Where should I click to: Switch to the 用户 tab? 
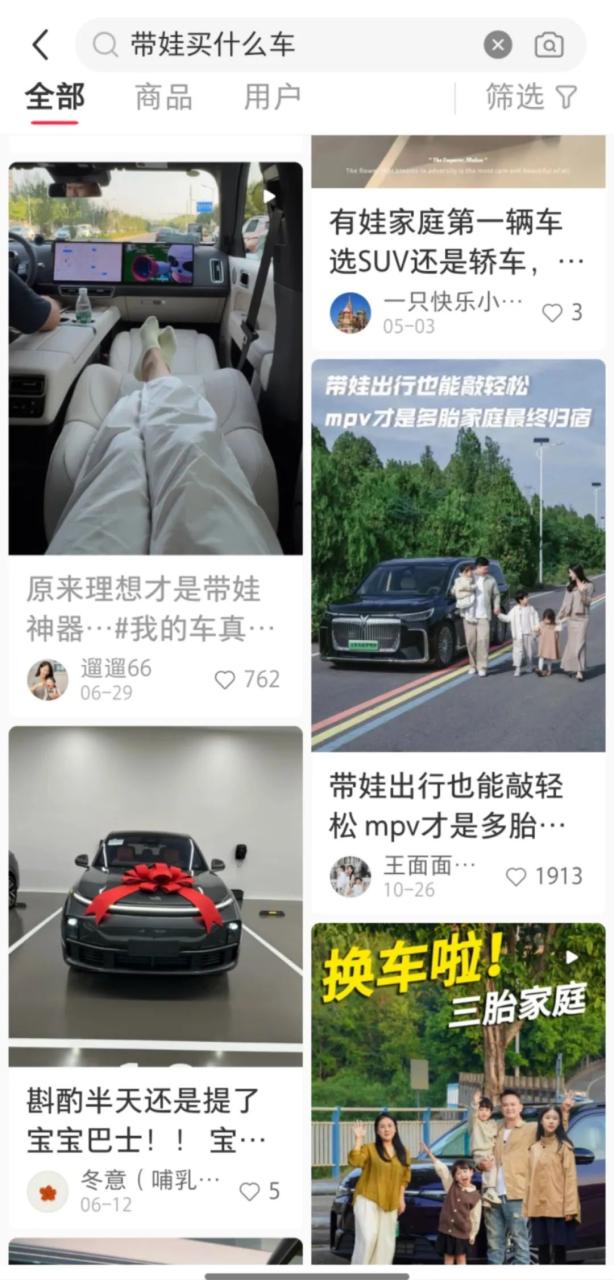272,97
